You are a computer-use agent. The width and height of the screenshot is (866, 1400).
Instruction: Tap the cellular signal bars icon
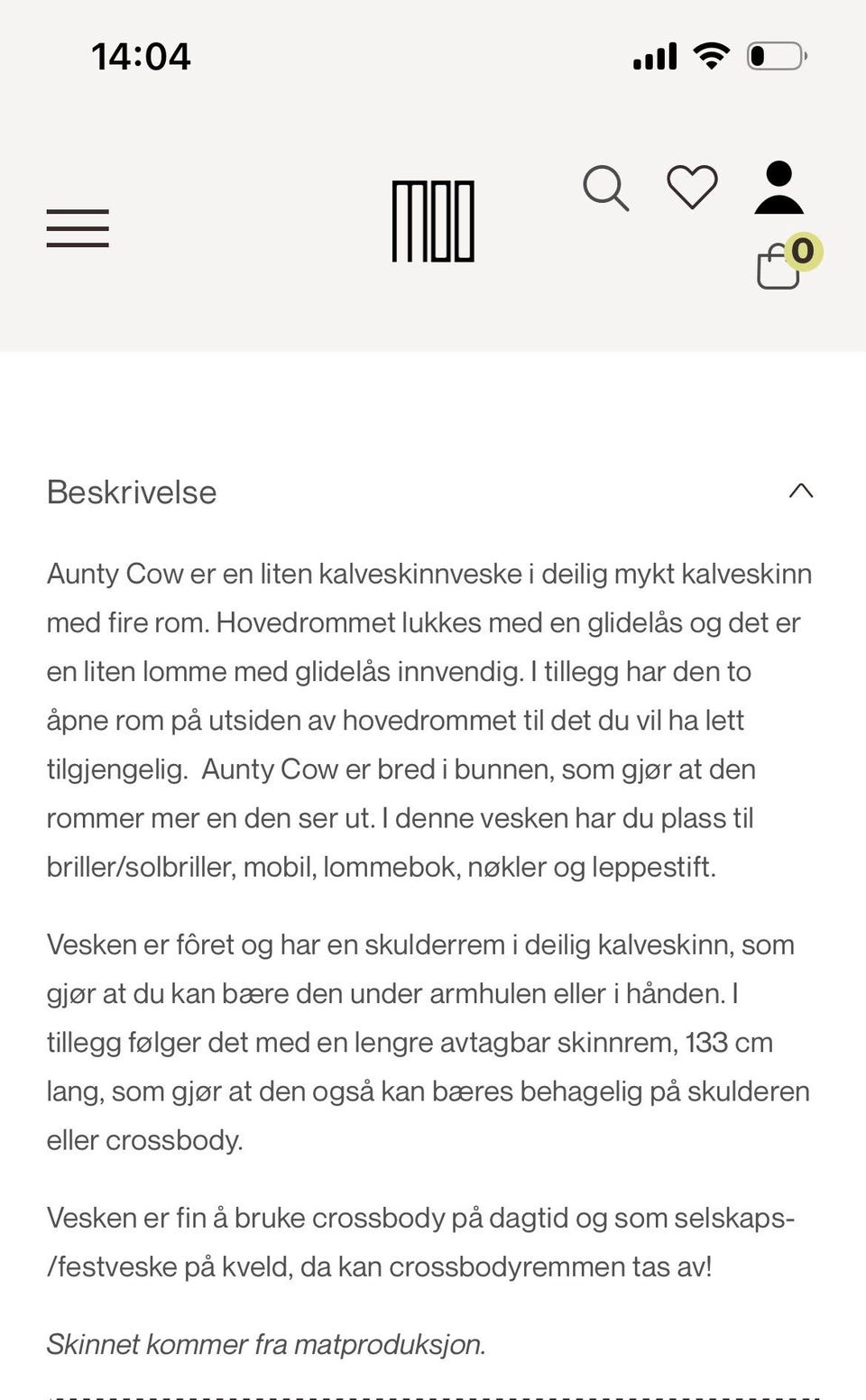(x=655, y=56)
